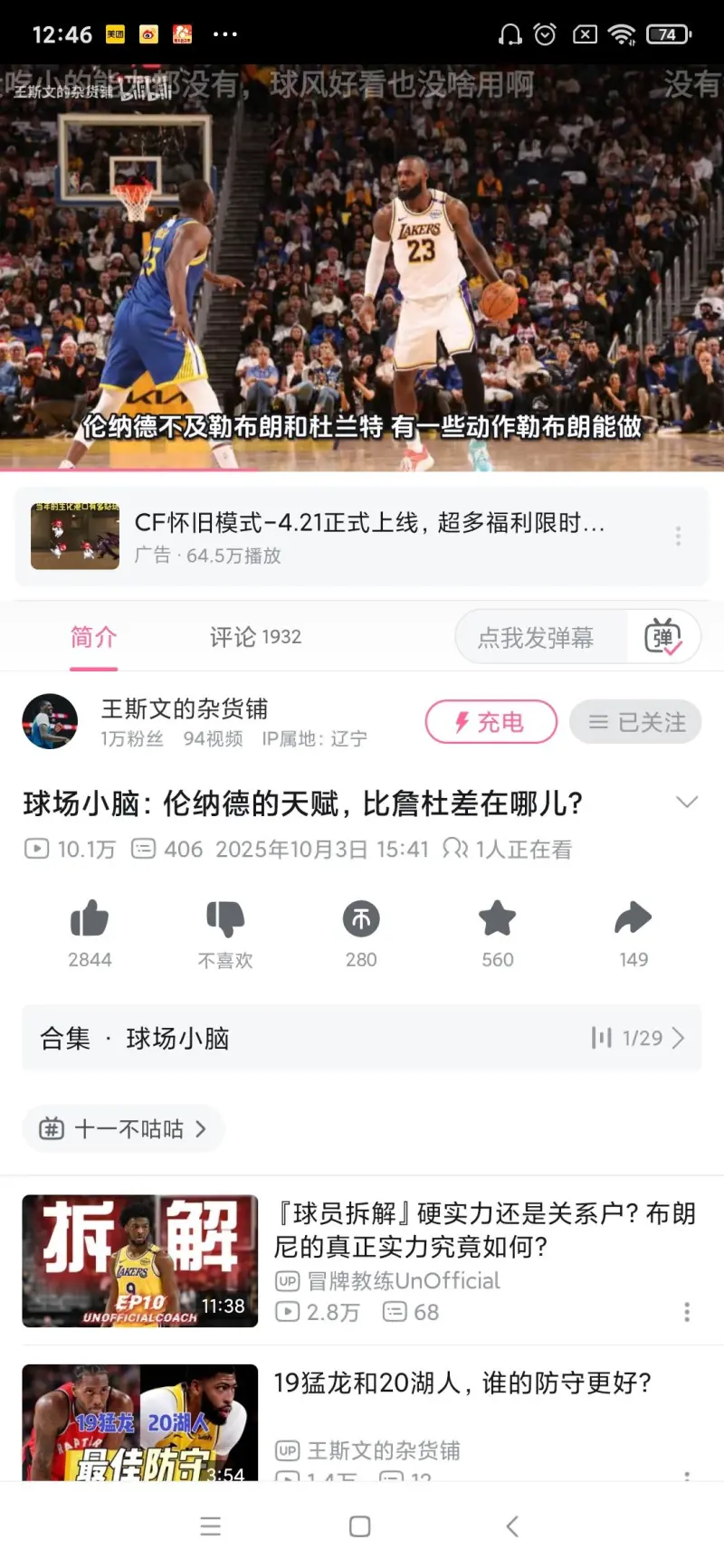Toggle the 弹 danmaku switch icon
724x1568 pixels.
(663, 638)
